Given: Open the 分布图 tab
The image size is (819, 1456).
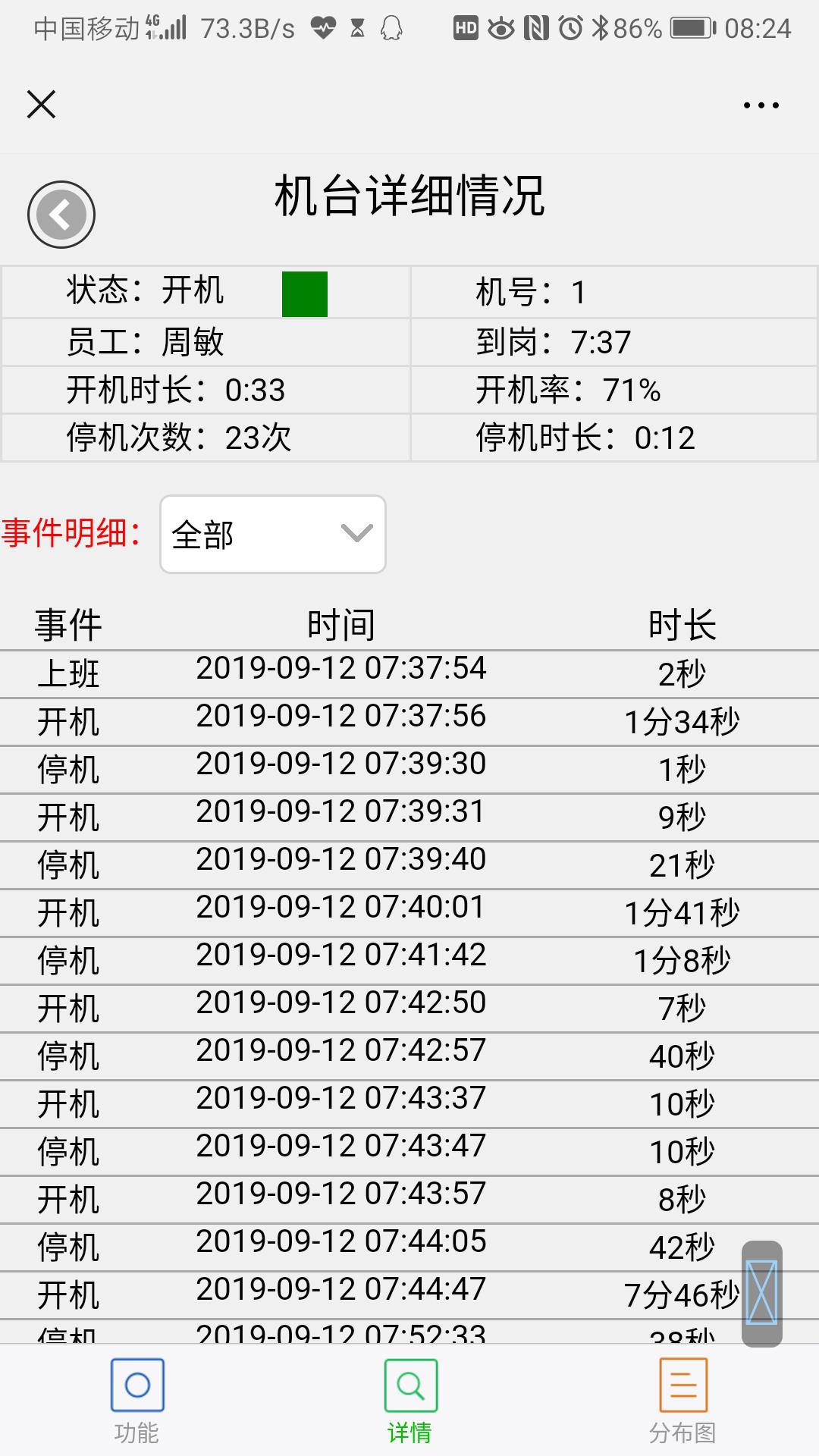Looking at the screenshot, I should (682, 1400).
